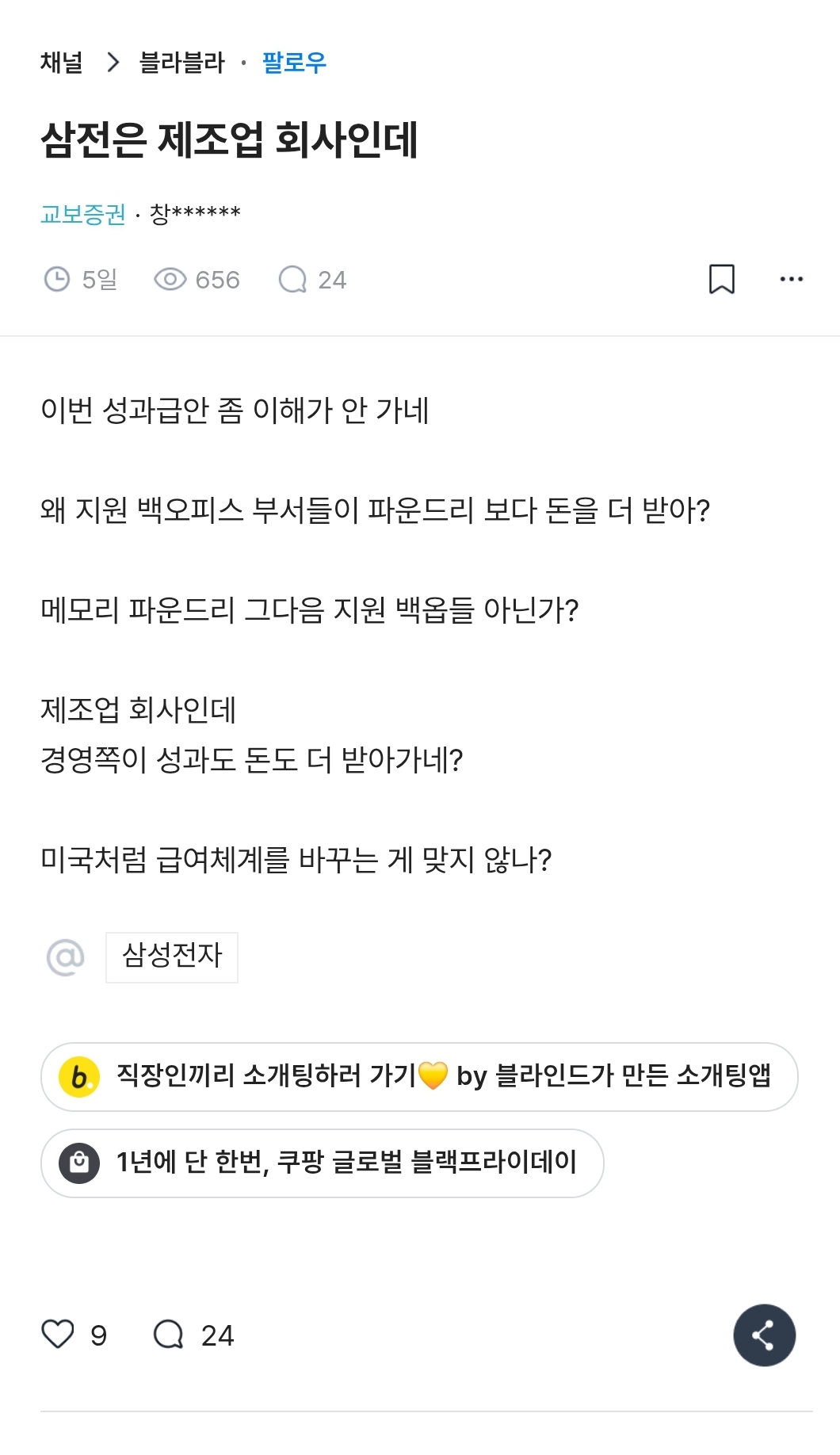Bookmark this post
Screen dimensions: 840x1455
point(721,279)
